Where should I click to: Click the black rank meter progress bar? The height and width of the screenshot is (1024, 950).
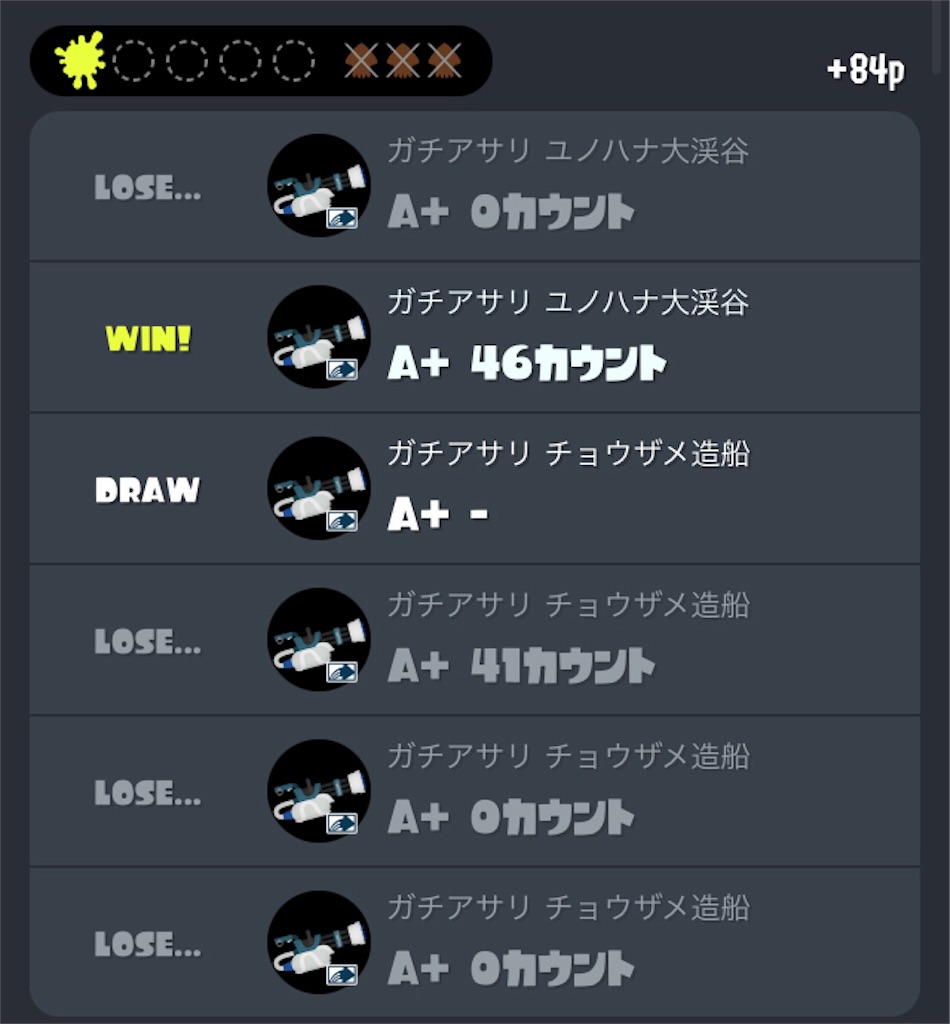tap(262, 60)
